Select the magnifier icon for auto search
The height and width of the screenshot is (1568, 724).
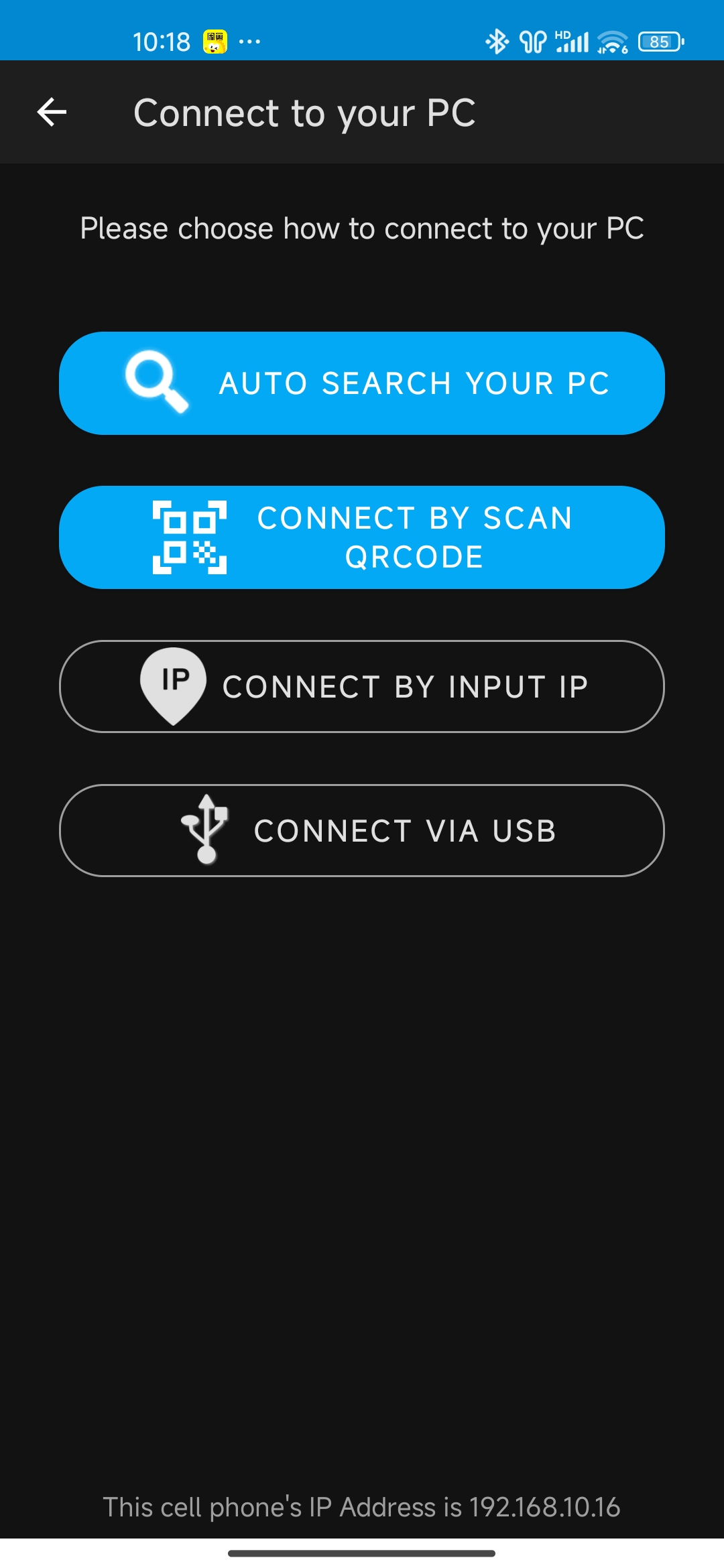coord(156,383)
